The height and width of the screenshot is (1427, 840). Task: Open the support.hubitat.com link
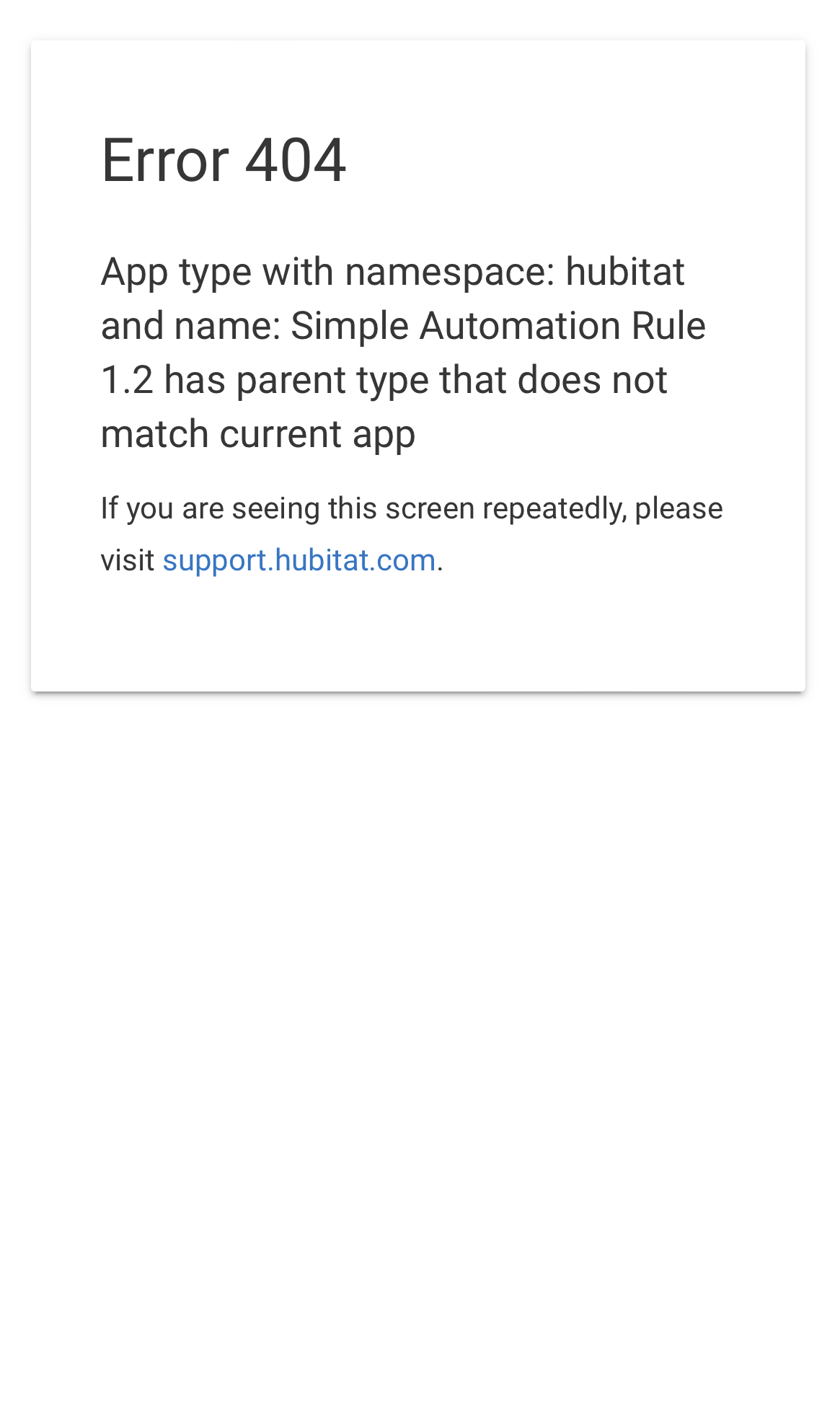299,560
